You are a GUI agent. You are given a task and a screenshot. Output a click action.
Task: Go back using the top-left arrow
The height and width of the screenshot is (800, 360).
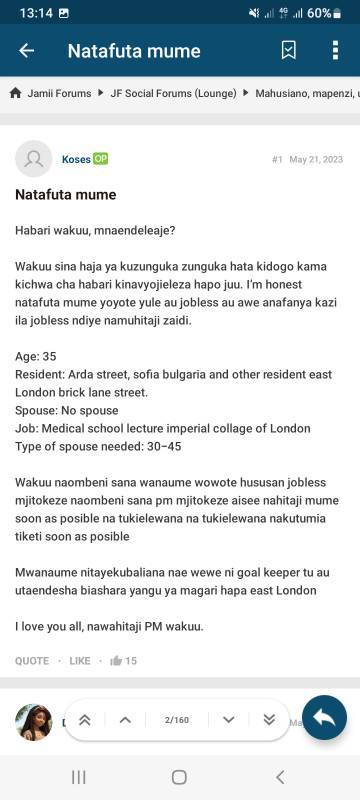click(x=27, y=51)
